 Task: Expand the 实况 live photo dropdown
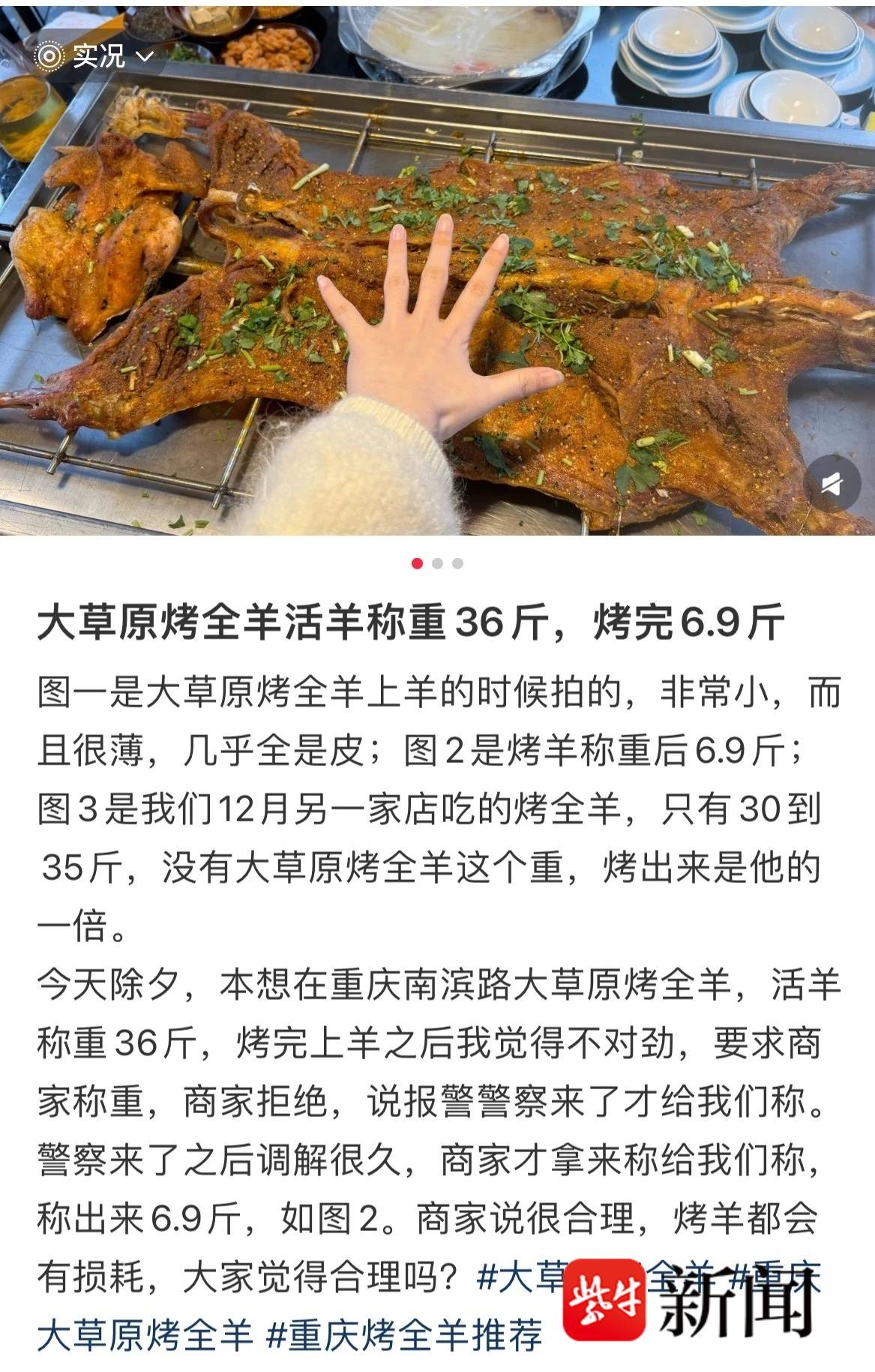tap(94, 56)
